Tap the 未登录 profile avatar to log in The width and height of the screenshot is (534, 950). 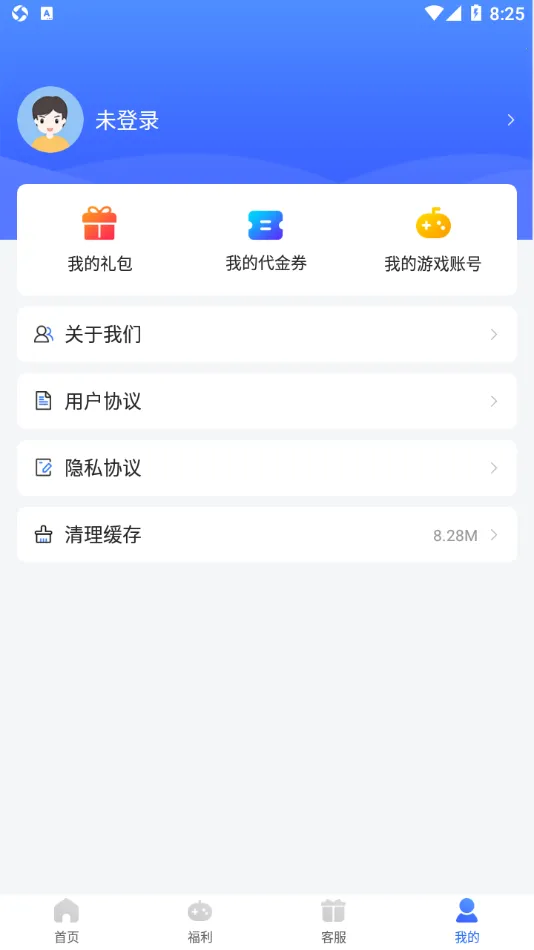tap(50, 119)
